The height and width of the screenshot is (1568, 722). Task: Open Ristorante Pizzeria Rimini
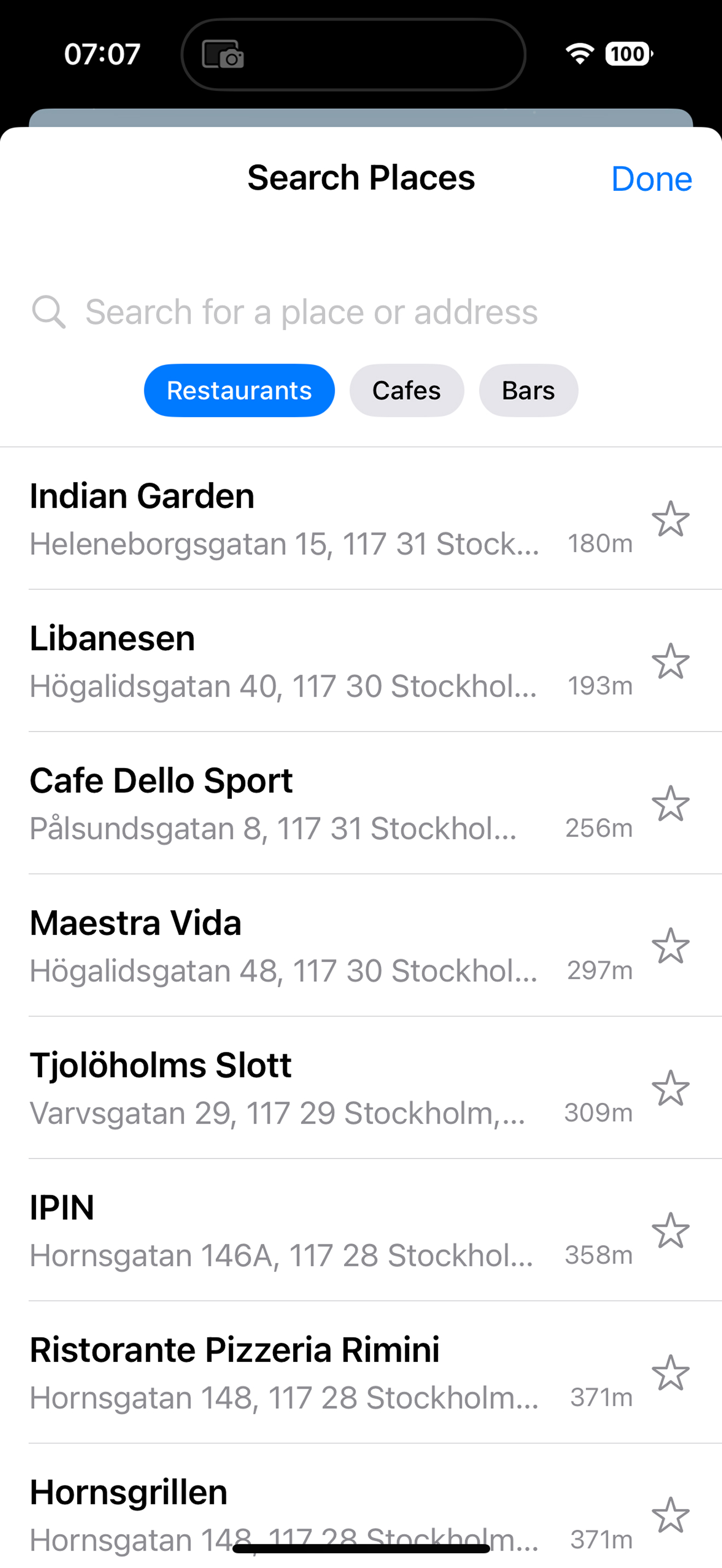(x=332, y=1373)
